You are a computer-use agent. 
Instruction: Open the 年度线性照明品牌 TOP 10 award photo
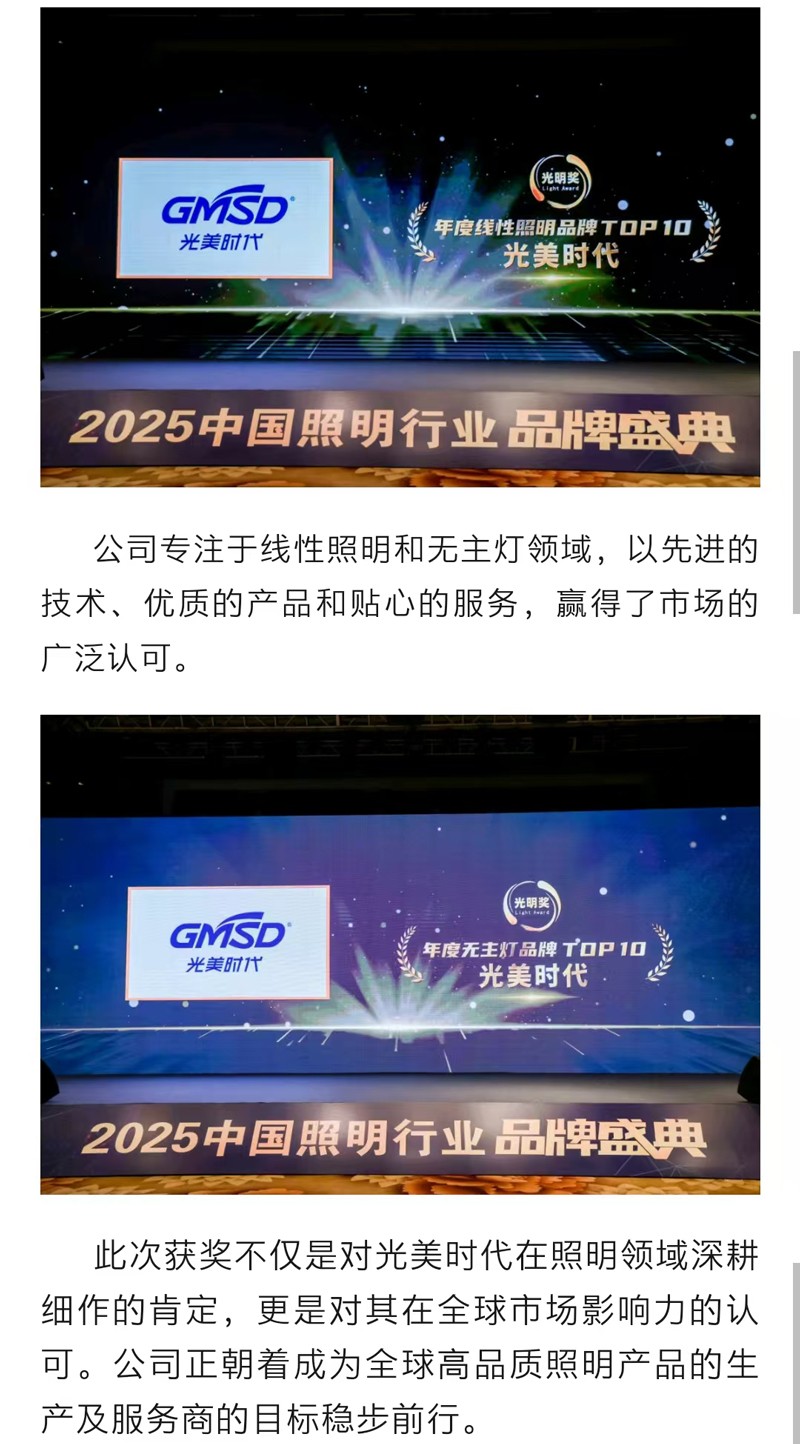400,247
